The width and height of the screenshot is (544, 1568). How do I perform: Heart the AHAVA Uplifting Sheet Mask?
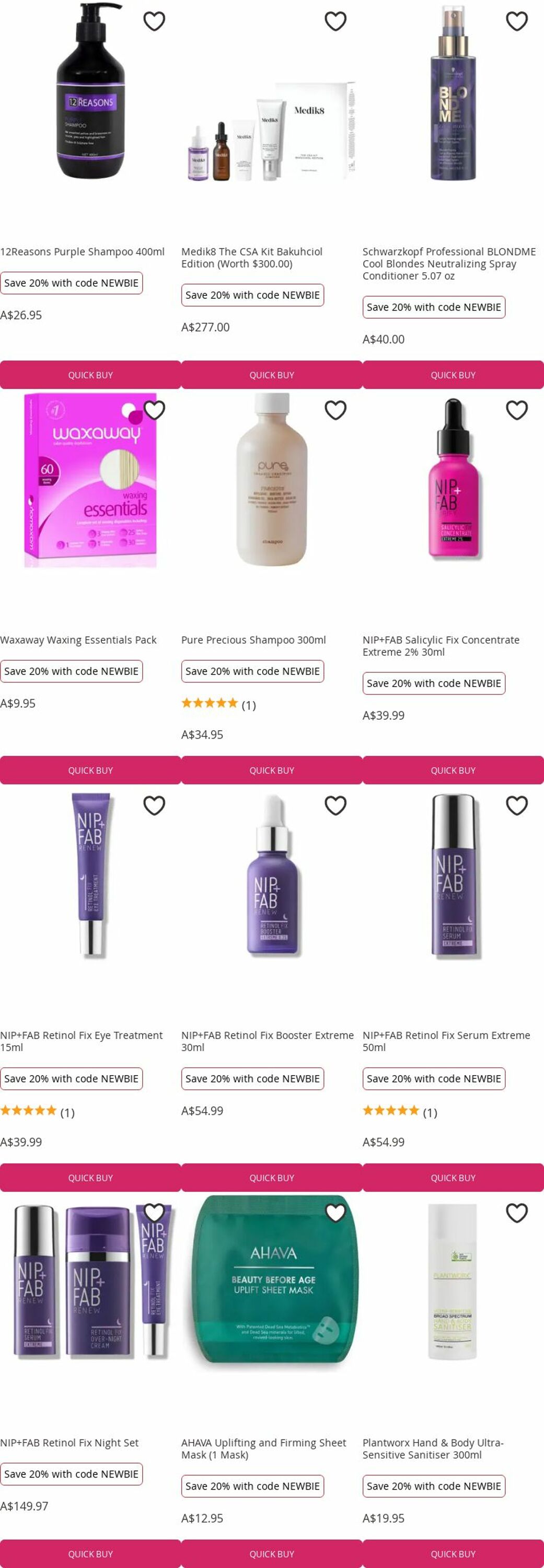pyautogui.click(x=335, y=1213)
